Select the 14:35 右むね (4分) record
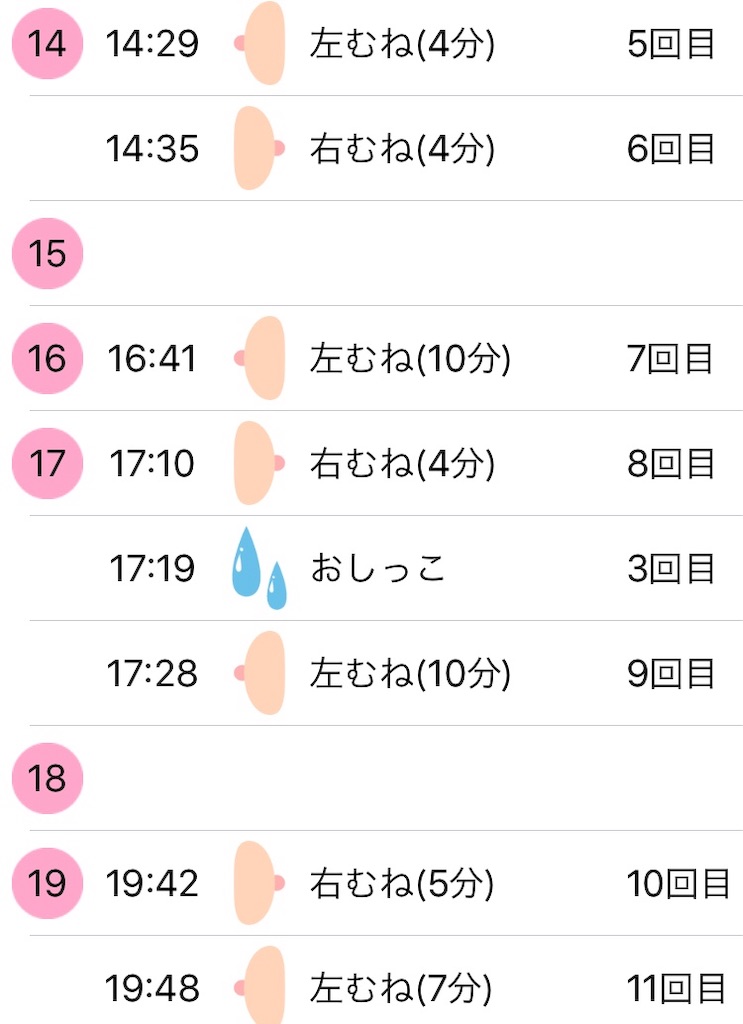743x1024 pixels. pos(402,150)
